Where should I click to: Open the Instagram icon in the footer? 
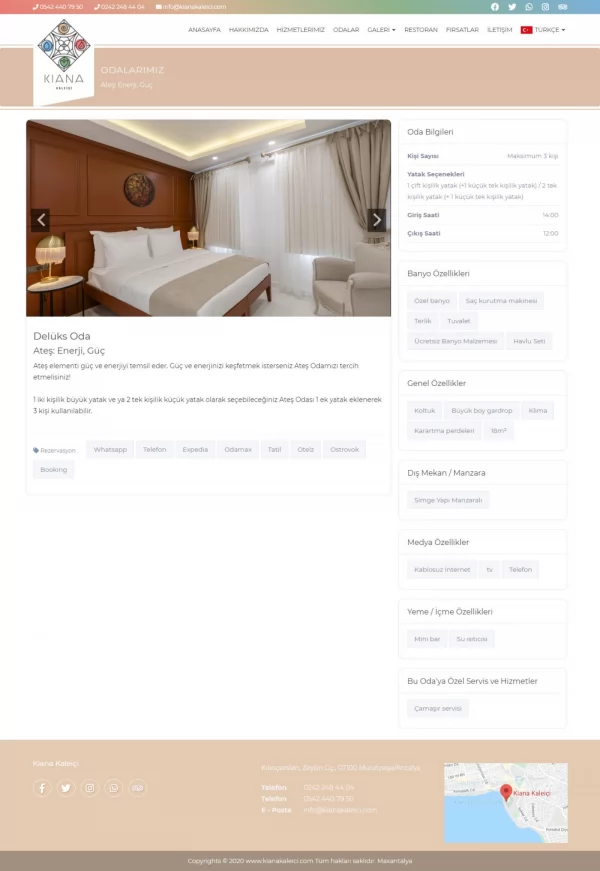point(90,788)
